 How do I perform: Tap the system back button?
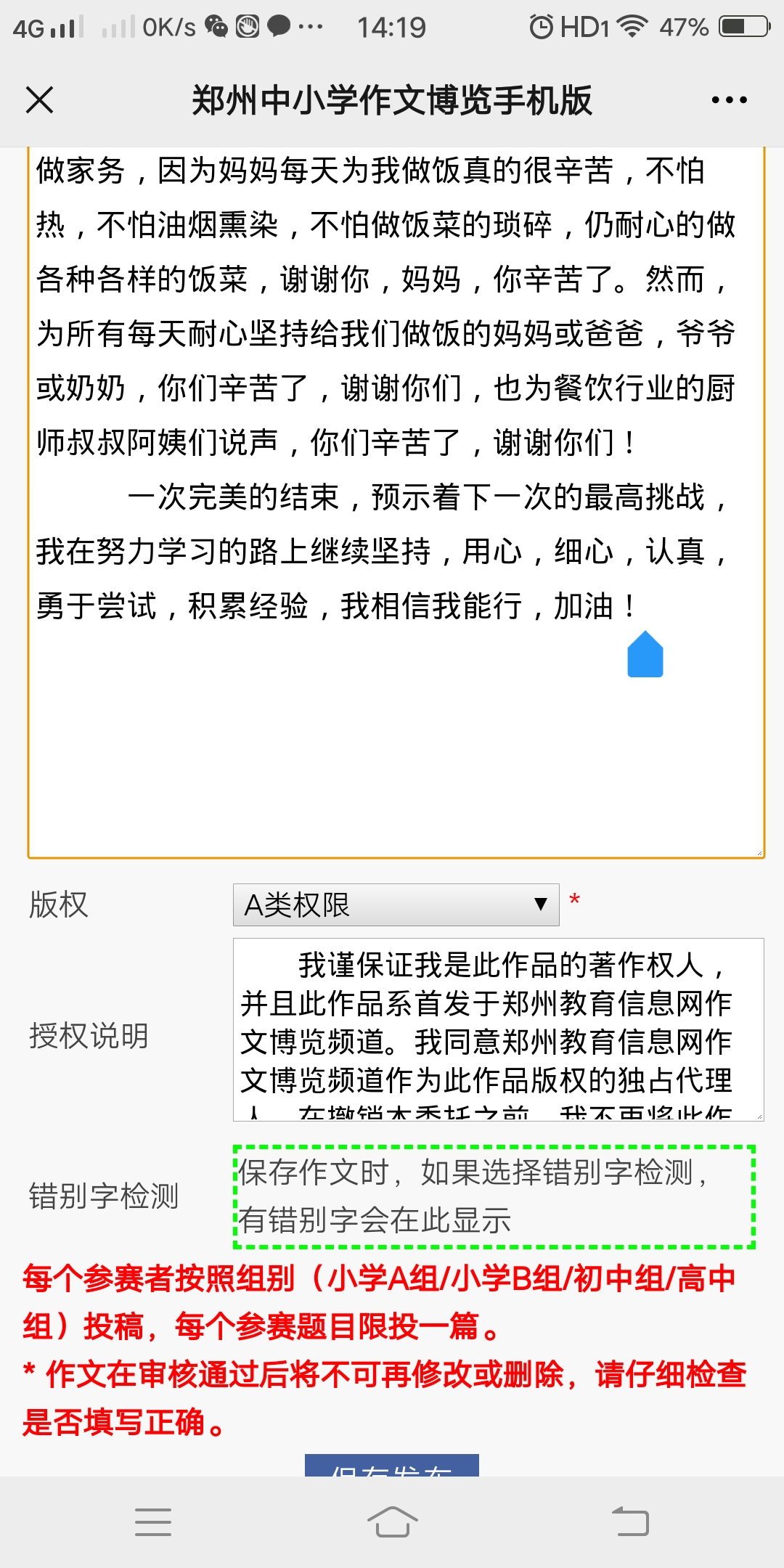click(x=630, y=1522)
